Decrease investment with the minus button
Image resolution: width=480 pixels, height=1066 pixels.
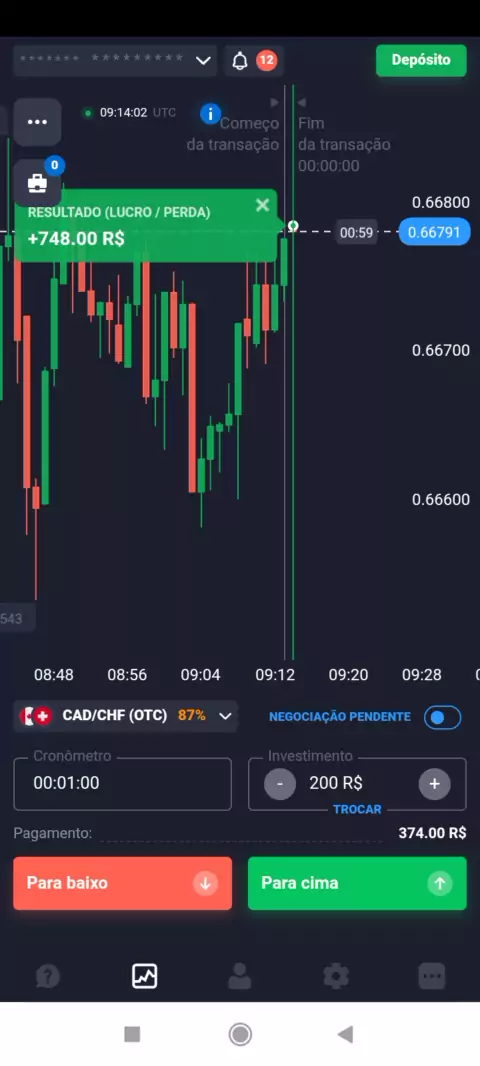tap(280, 784)
